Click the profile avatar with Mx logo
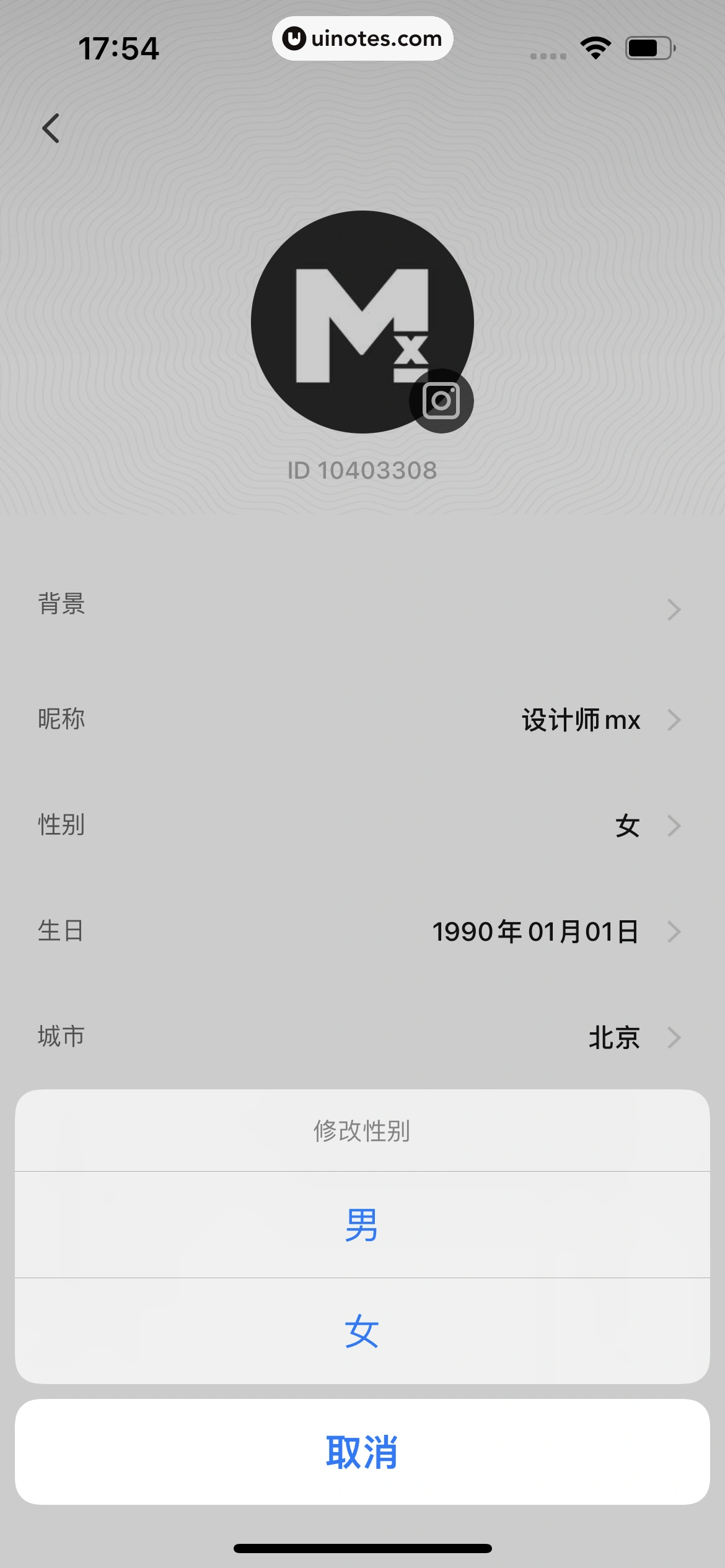The height and width of the screenshot is (1568, 725). [362, 322]
